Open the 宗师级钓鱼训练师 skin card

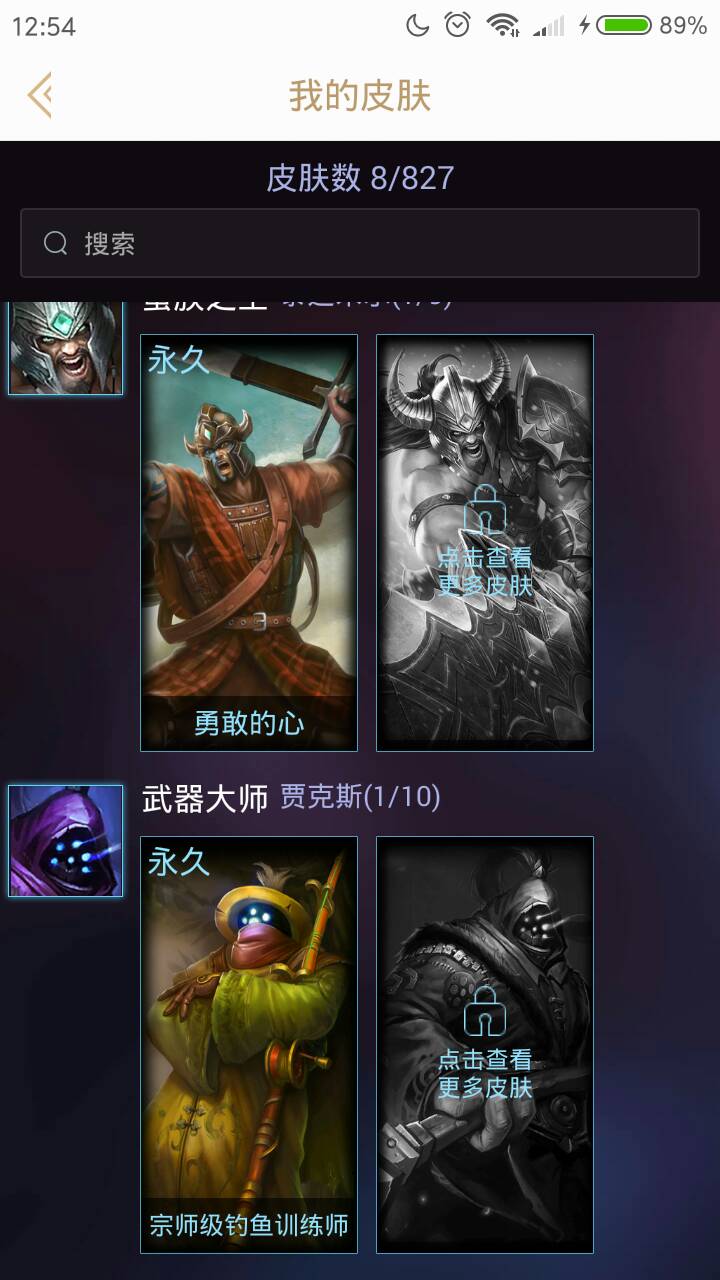[x=249, y=1044]
